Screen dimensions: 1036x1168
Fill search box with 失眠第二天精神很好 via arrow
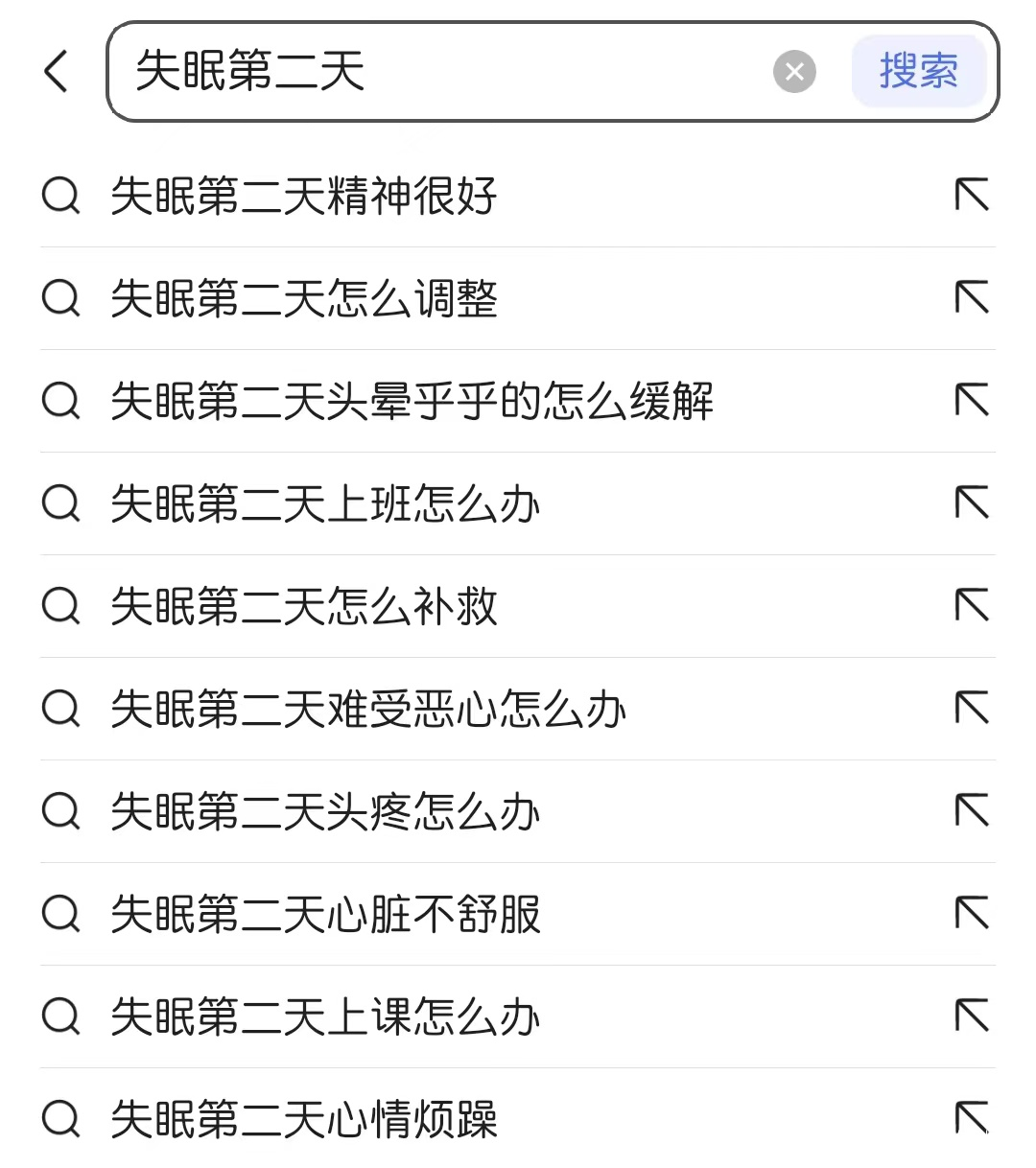pyautogui.click(x=972, y=196)
